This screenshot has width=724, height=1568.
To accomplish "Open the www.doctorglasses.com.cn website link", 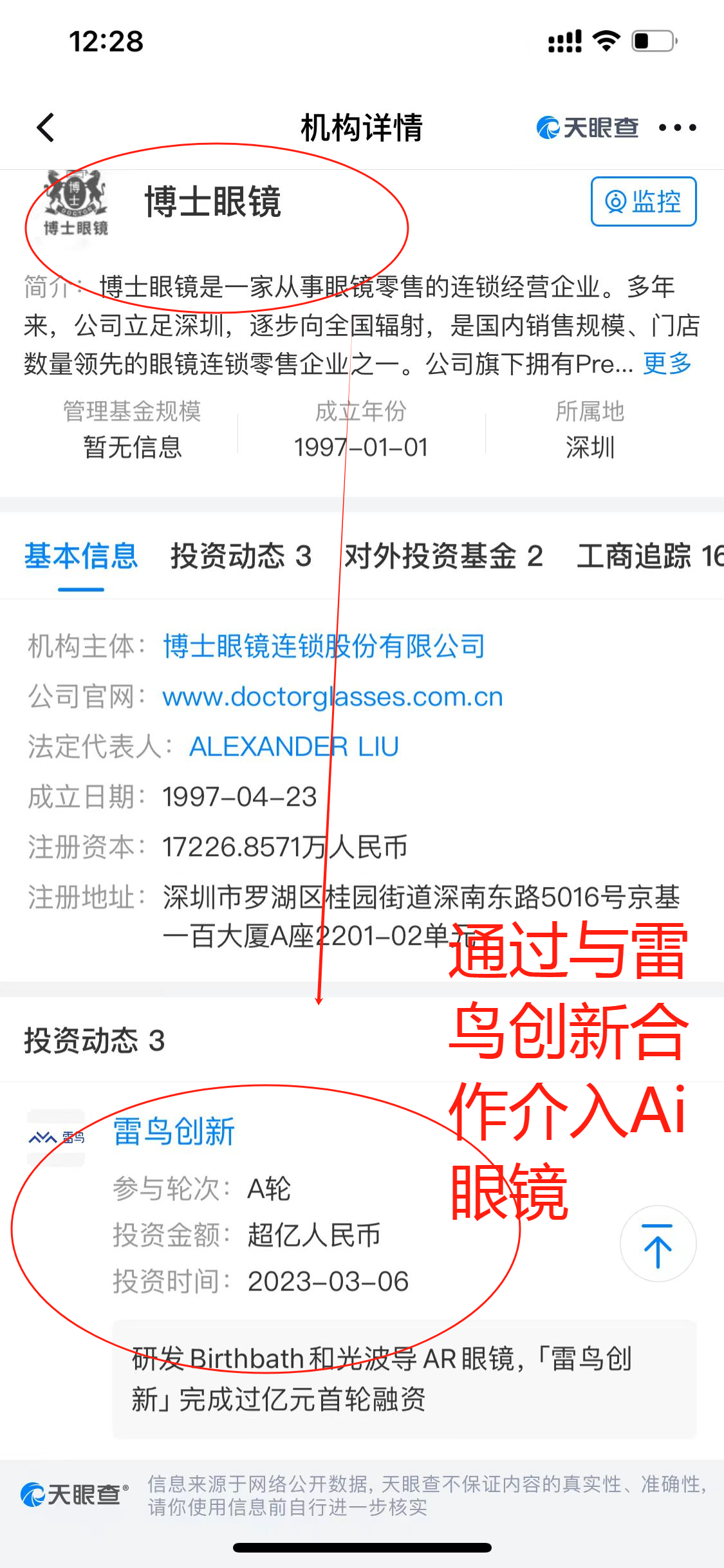I will pos(332,696).
